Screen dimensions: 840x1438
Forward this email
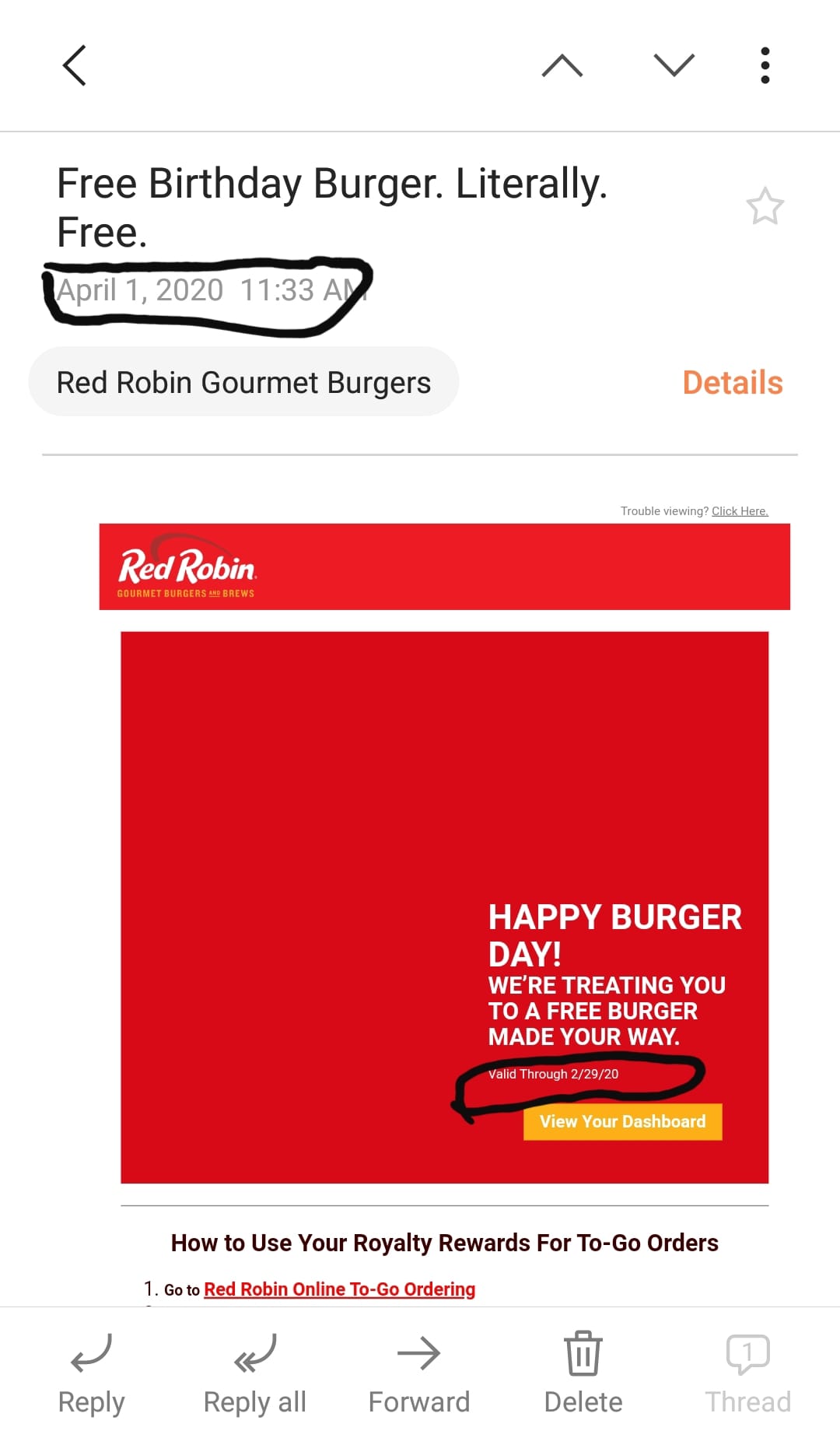(x=419, y=1373)
